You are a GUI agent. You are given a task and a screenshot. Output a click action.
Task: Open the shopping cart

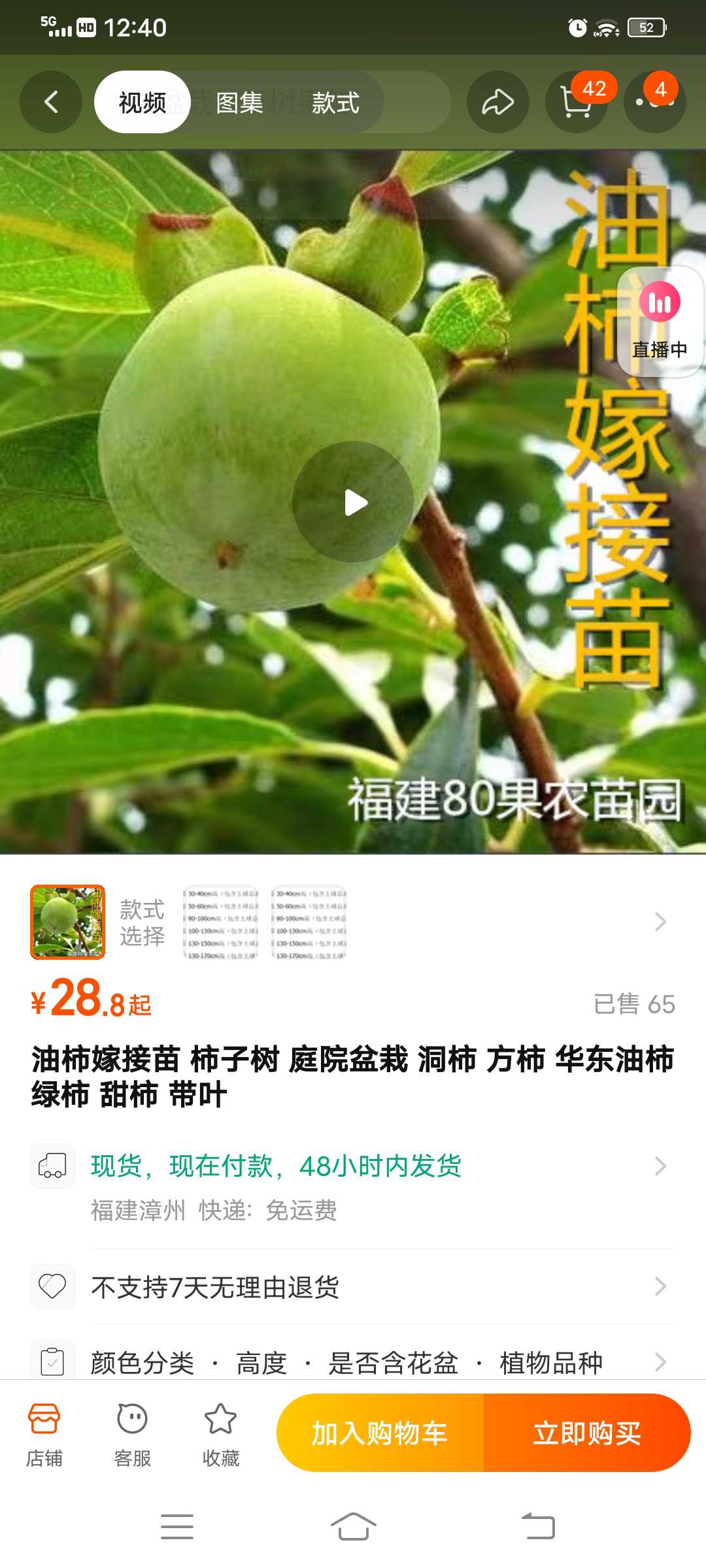tap(577, 102)
